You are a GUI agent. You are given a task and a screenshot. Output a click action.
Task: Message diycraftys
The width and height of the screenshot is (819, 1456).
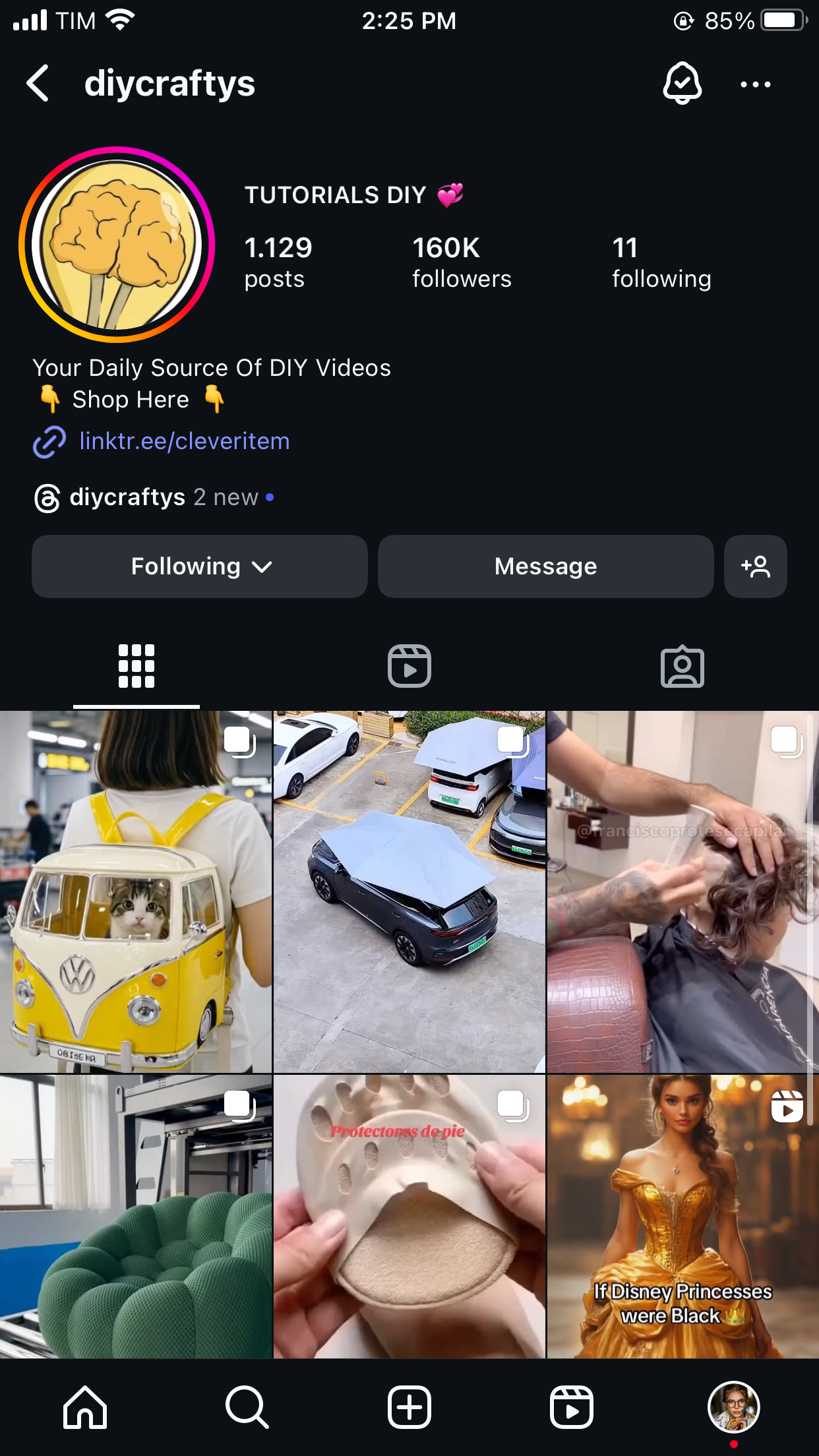click(545, 566)
